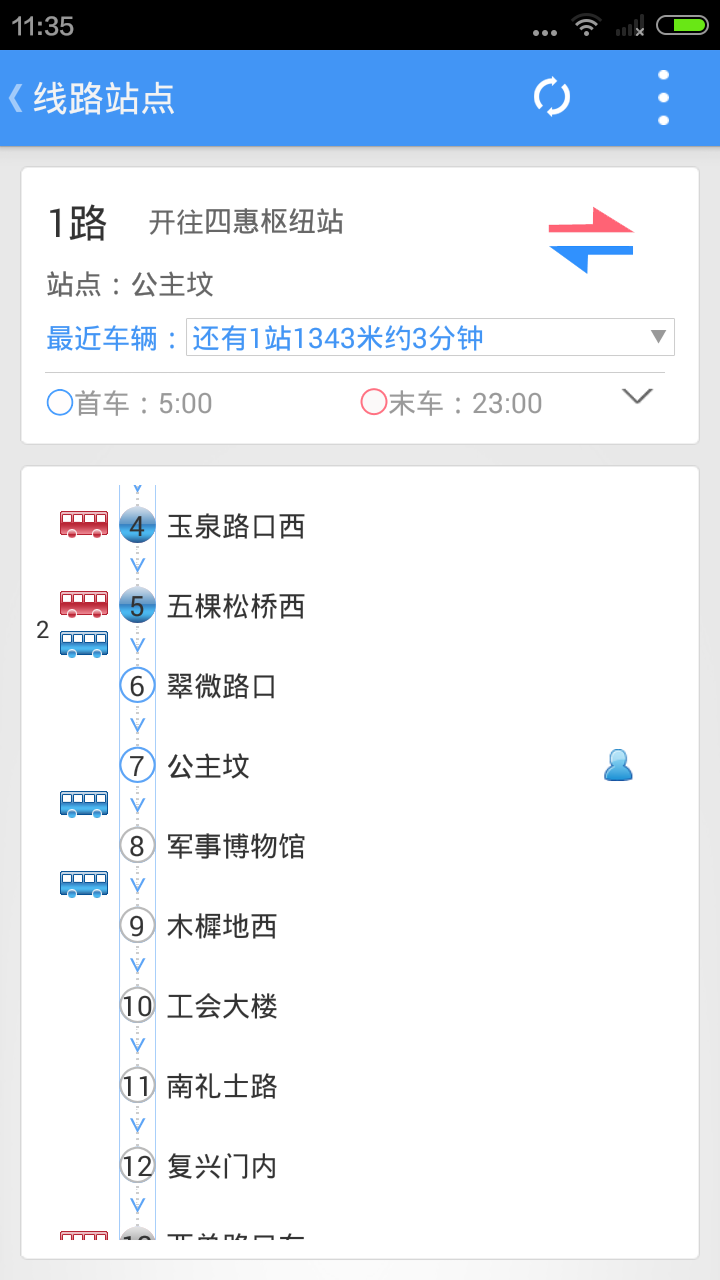Open the 线路站点 title bar
720x1280 pixels.
point(105,97)
